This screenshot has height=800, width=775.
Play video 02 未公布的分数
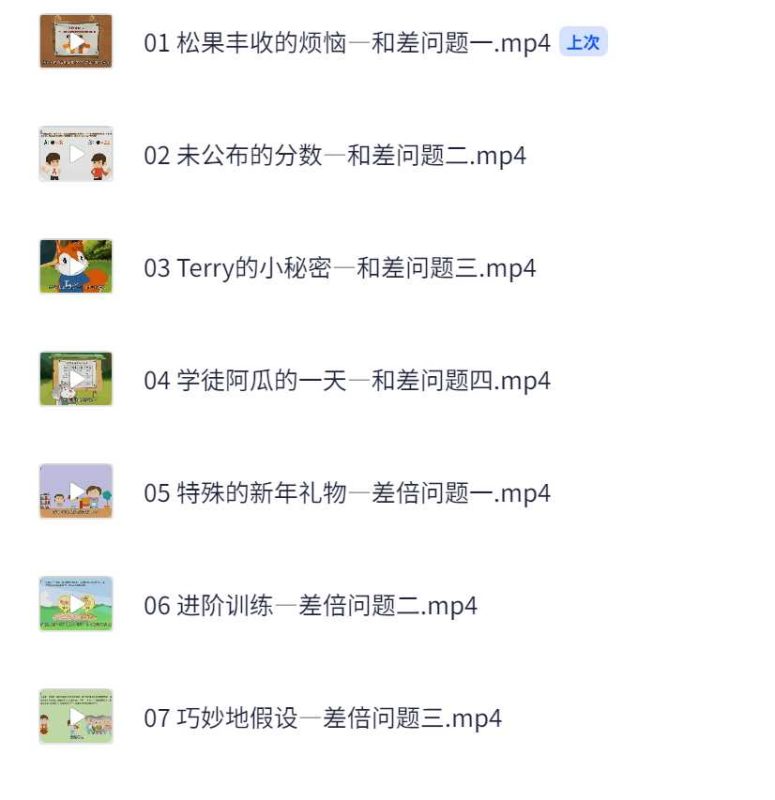(x=334, y=156)
